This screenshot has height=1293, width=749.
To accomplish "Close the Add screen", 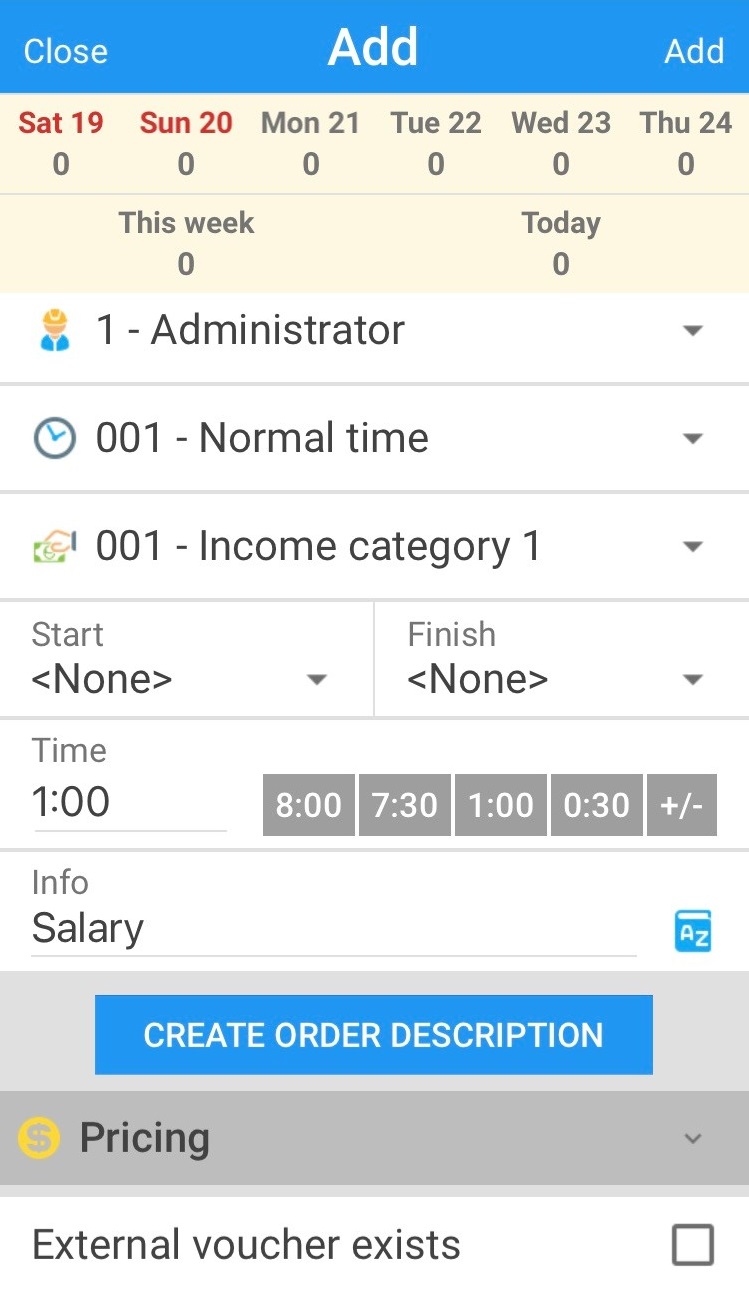I will pyautogui.click(x=66, y=51).
